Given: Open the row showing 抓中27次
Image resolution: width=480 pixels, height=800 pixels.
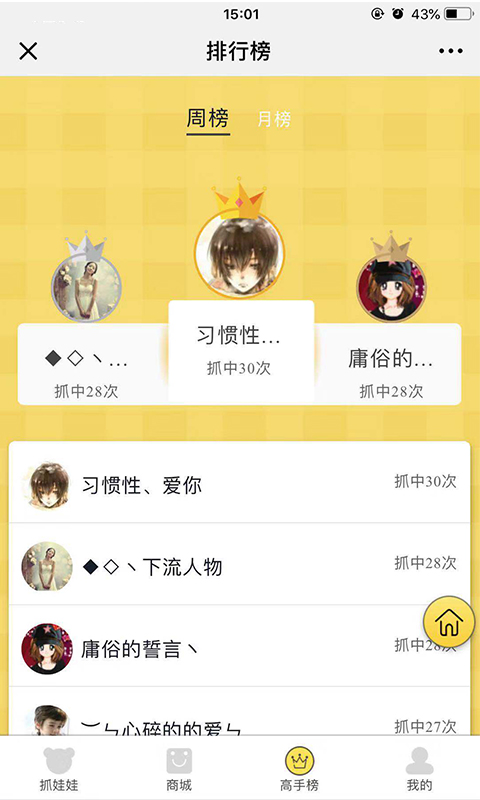Looking at the screenshot, I should [x=239, y=712].
